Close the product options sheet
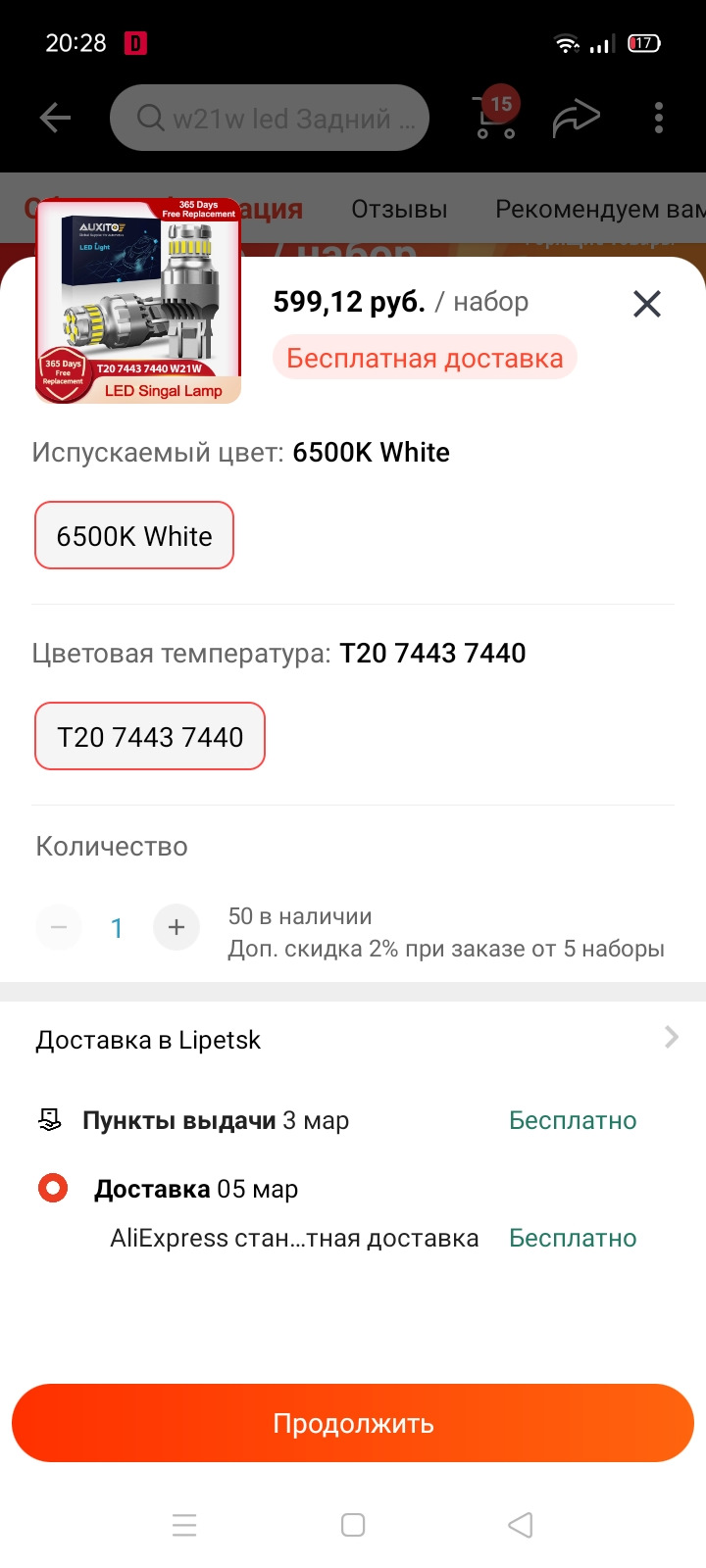The height and width of the screenshot is (1568, 706). click(x=647, y=304)
